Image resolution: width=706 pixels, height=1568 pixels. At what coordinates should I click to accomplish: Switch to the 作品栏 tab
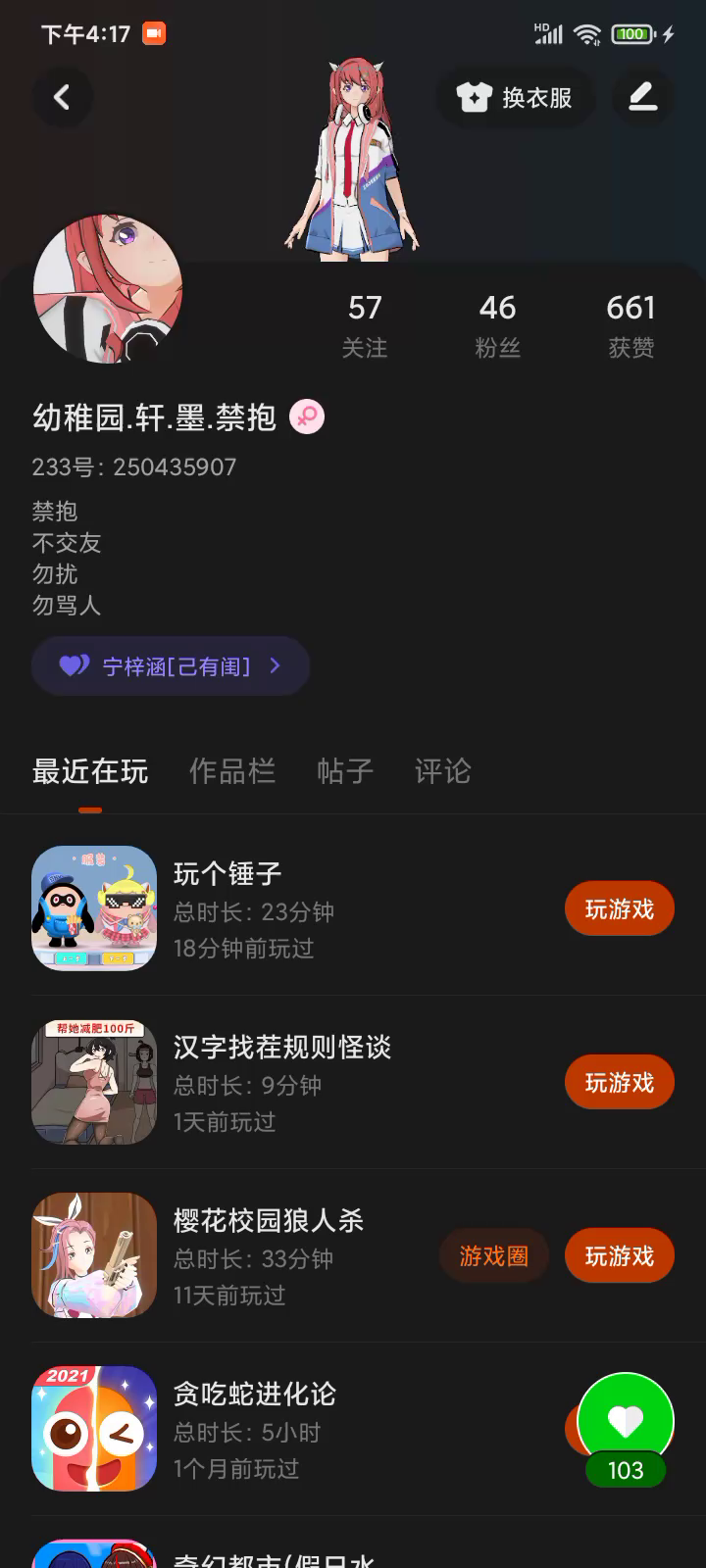[231, 771]
